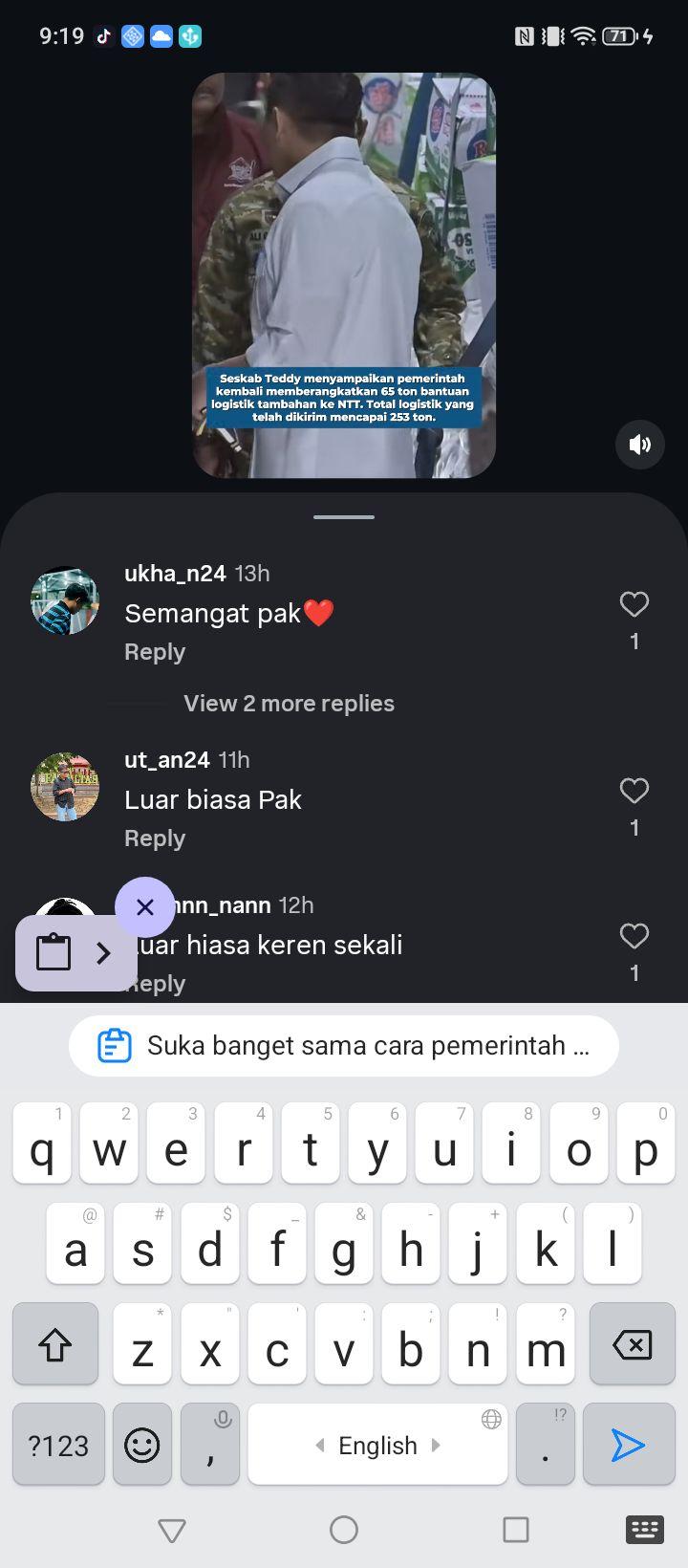Like ut_an24's comment

pyautogui.click(x=634, y=791)
